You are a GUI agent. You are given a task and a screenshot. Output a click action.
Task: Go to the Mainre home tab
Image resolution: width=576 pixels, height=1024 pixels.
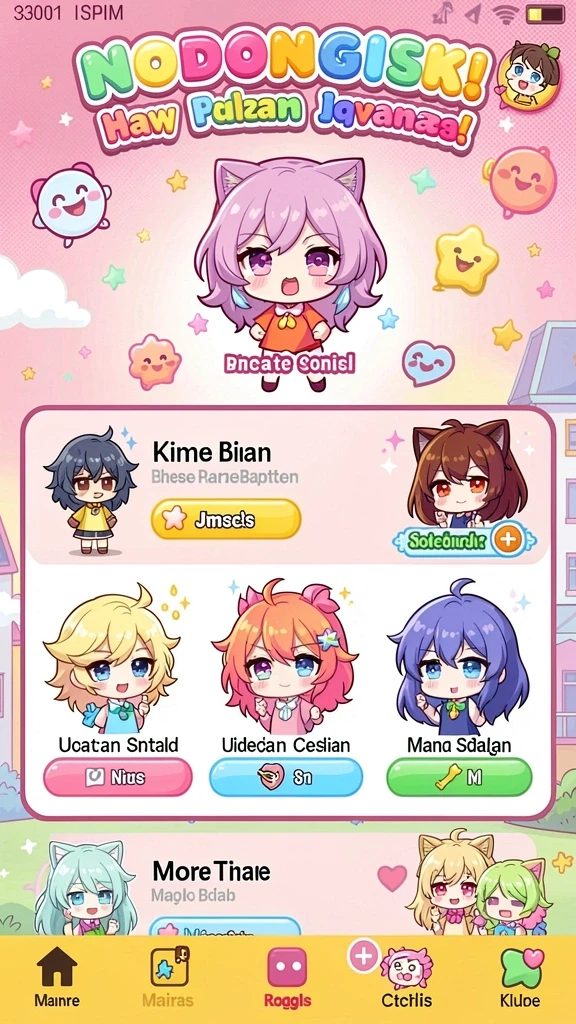[57, 977]
